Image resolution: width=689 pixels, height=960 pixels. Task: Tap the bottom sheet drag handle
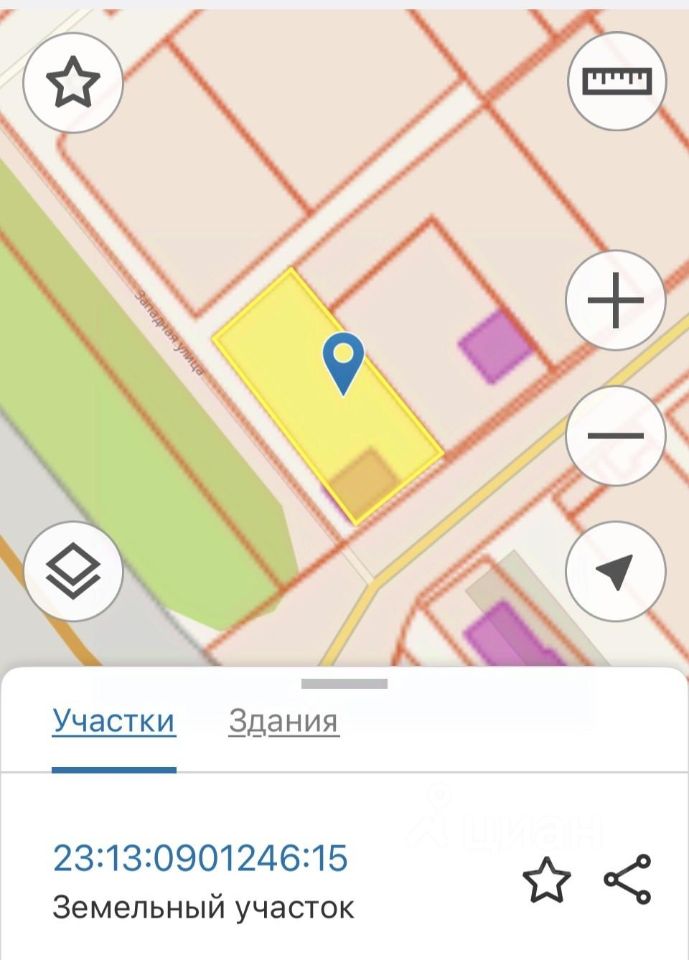click(x=344, y=684)
